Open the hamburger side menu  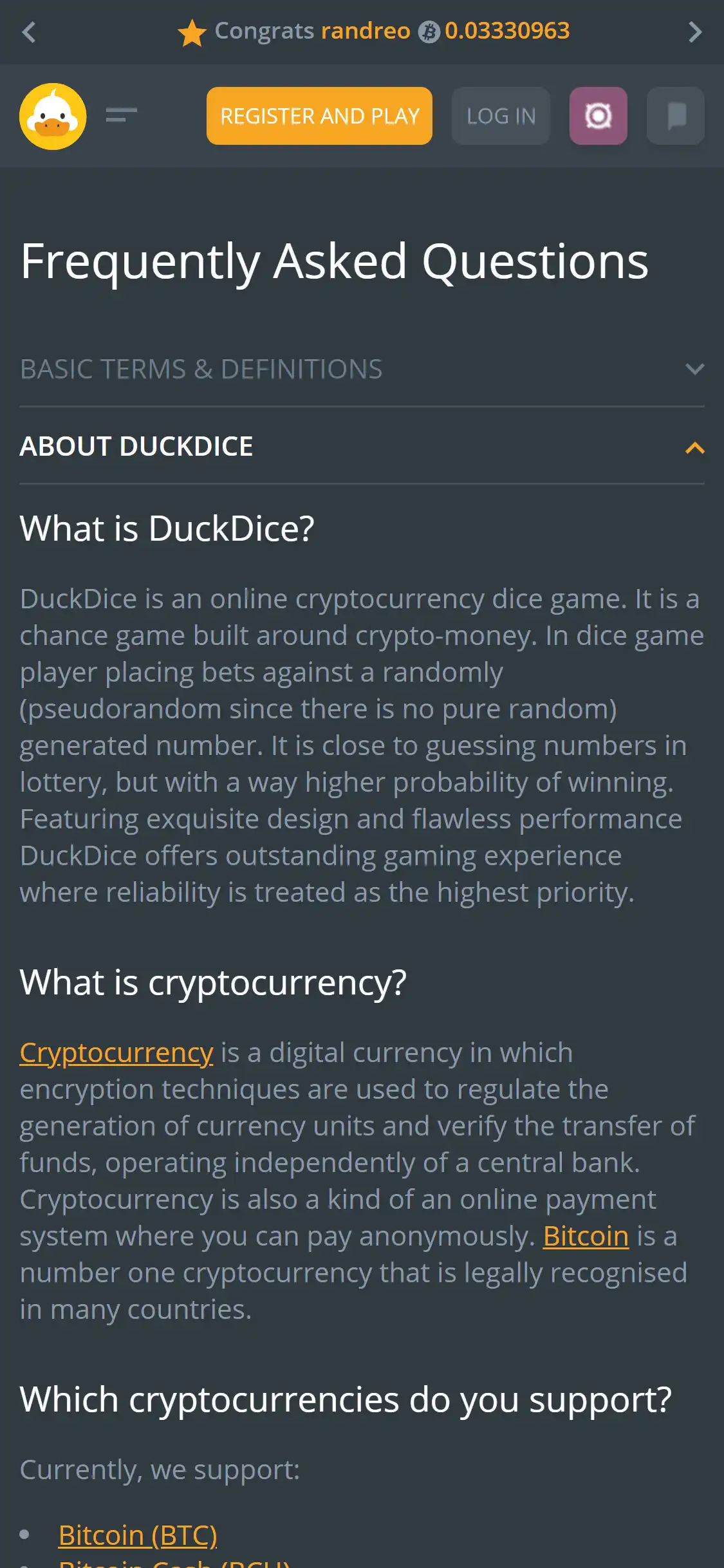[x=121, y=116]
